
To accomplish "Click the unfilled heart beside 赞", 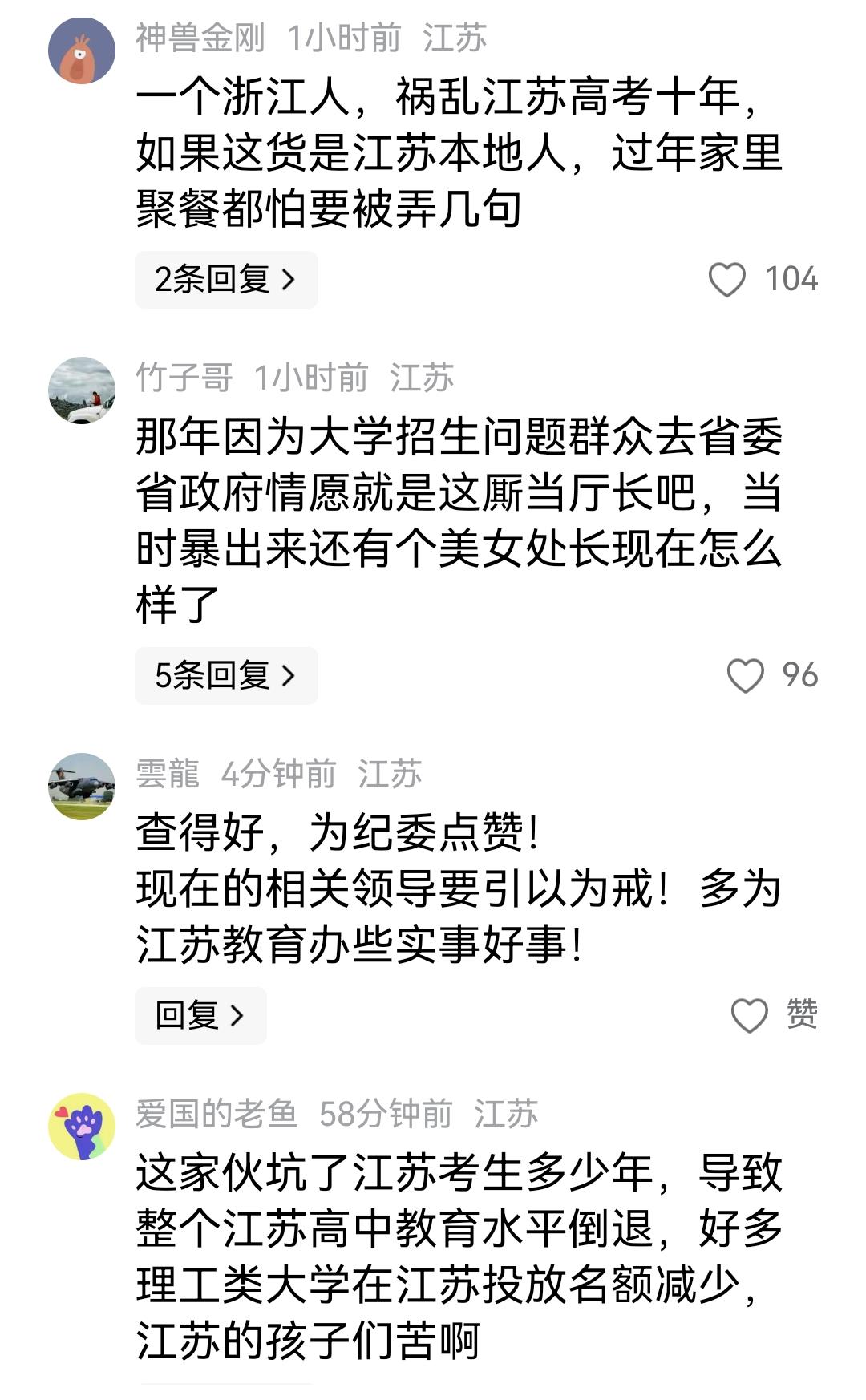I will coord(750,1015).
